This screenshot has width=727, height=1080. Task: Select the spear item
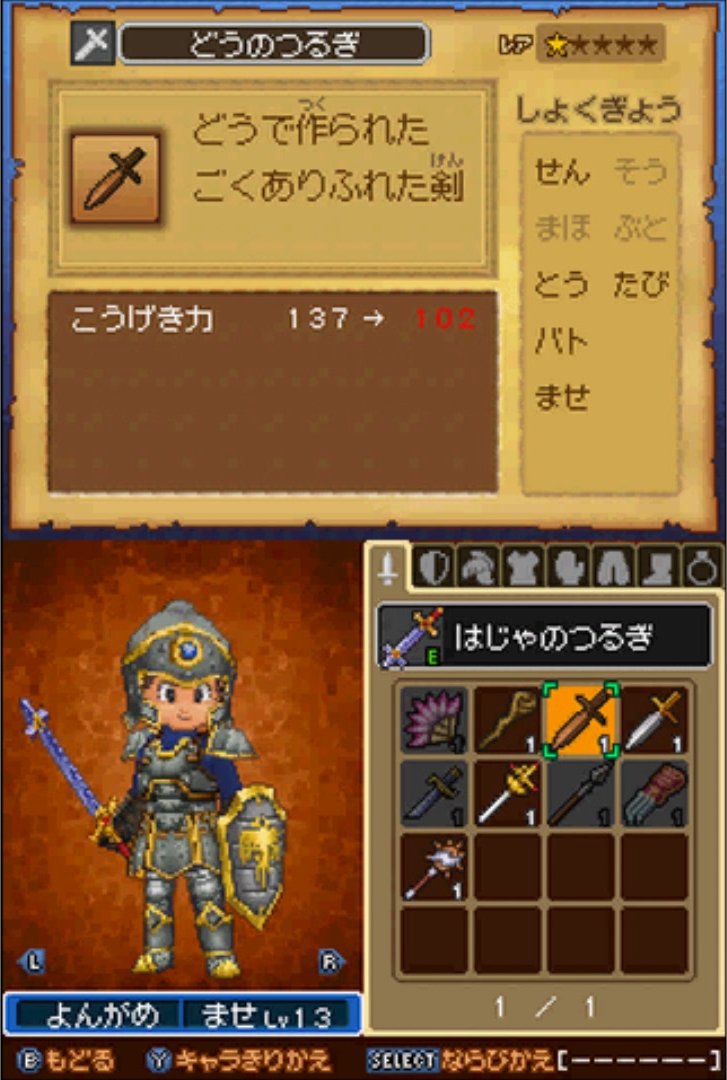click(582, 793)
